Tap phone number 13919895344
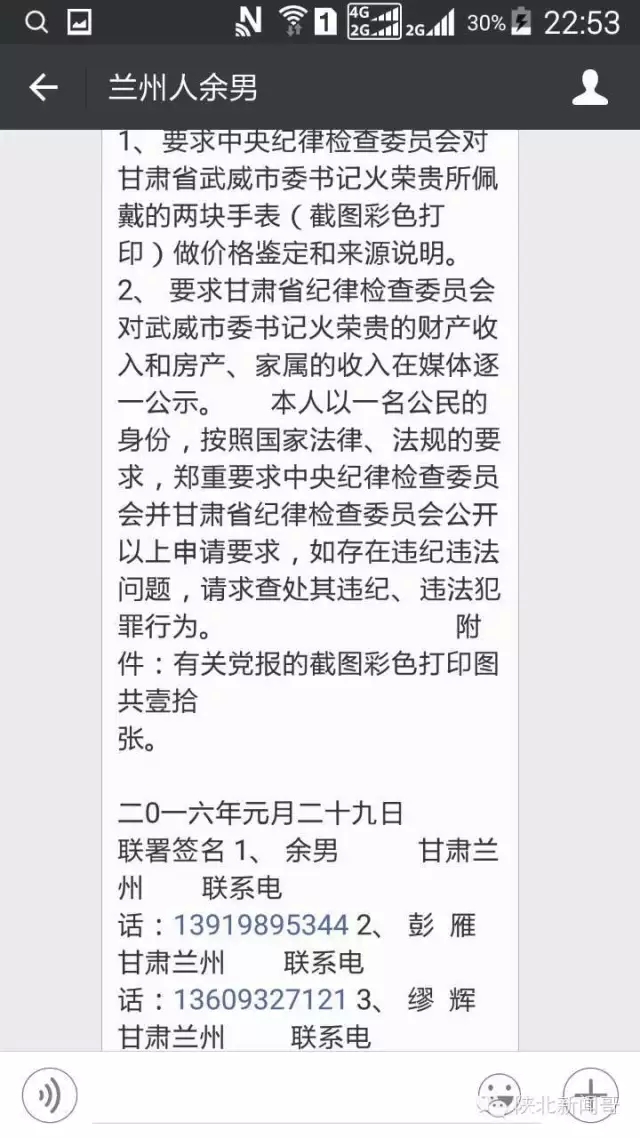 [261, 924]
